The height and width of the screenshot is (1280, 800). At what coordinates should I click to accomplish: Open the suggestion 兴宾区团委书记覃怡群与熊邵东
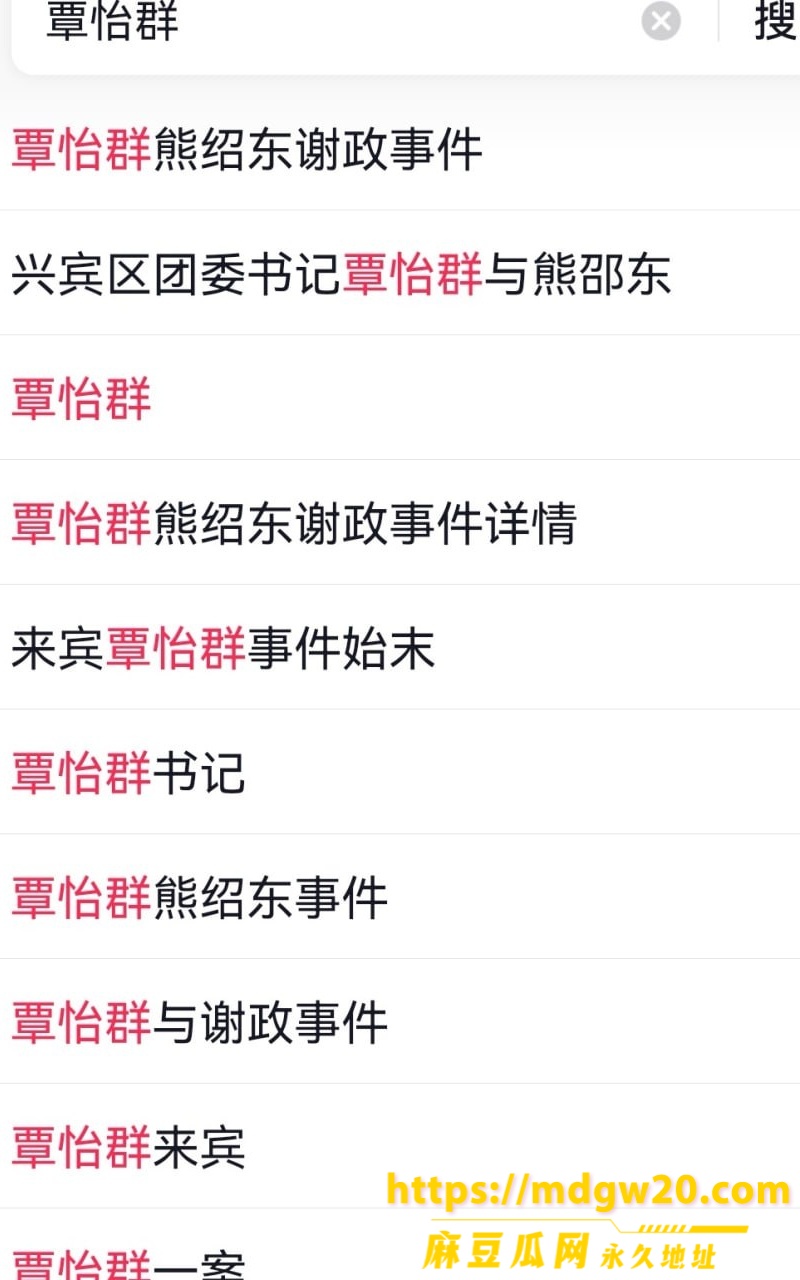400,273
